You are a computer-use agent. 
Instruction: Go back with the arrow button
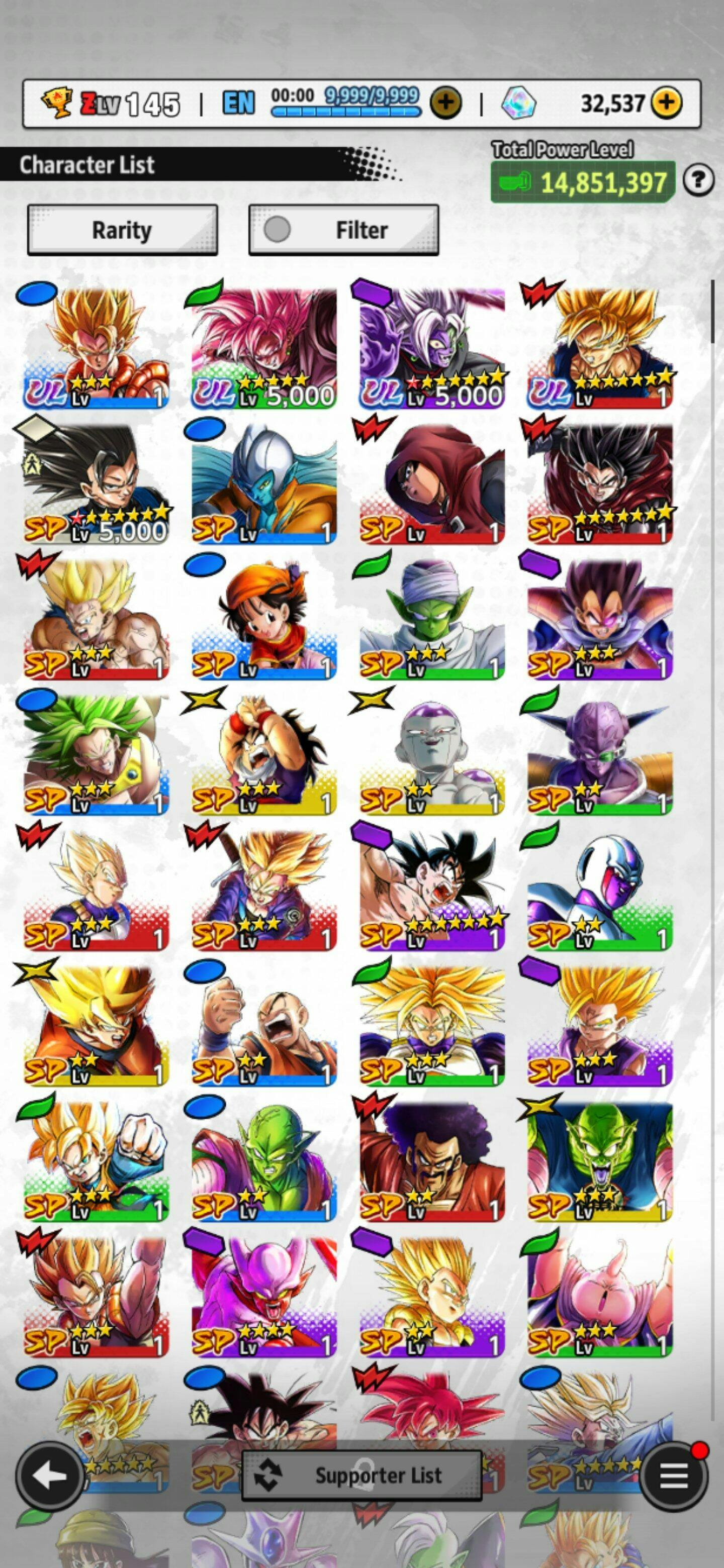[50, 1476]
